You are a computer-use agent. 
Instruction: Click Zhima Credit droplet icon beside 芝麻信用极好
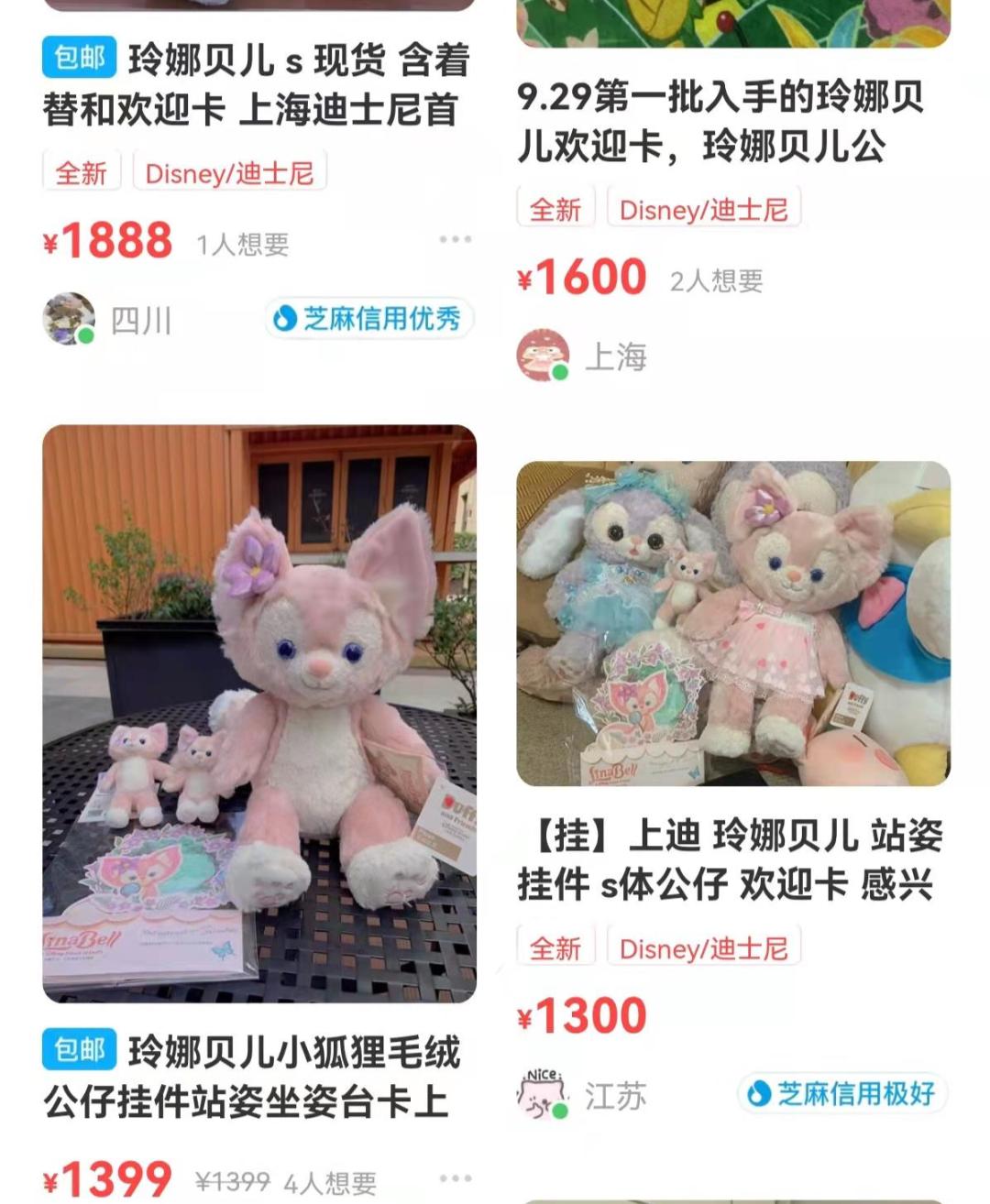pyautogui.click(x=755, y=1090)
